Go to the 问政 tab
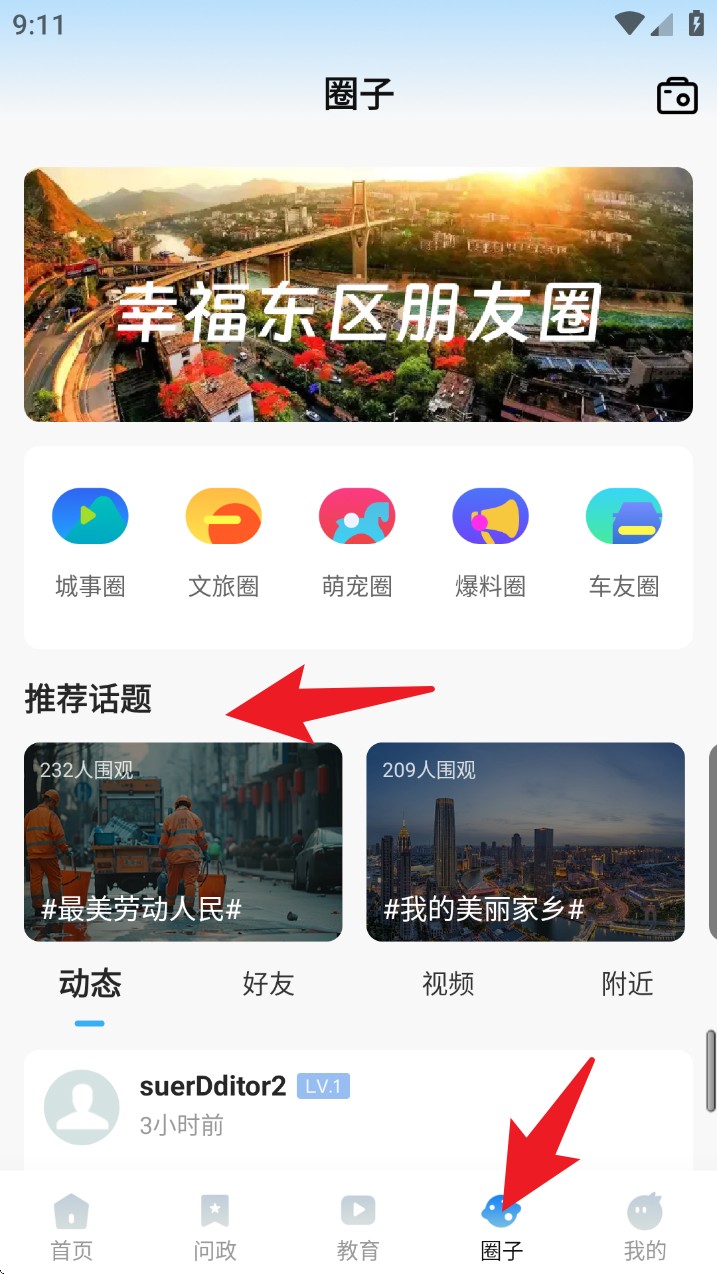 tap(214, 1226)
